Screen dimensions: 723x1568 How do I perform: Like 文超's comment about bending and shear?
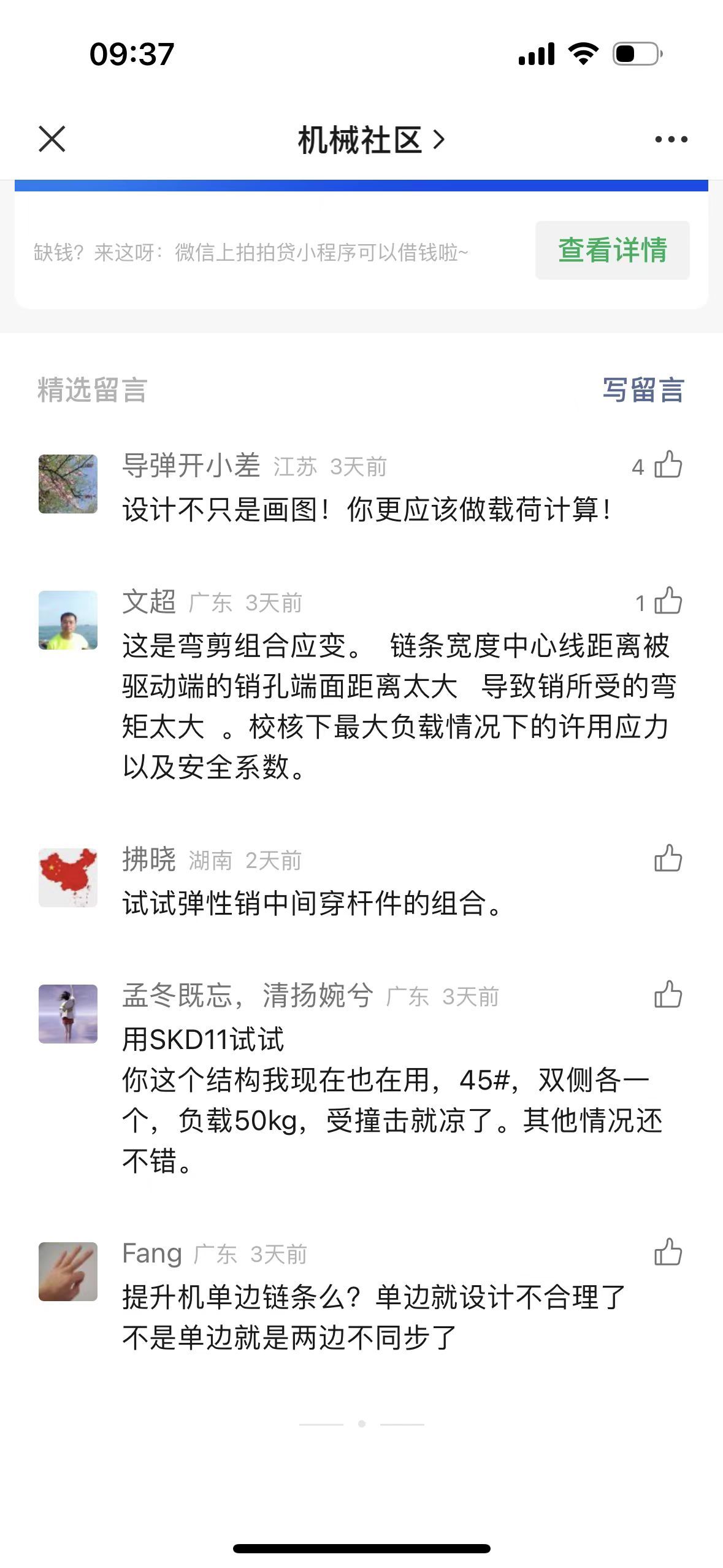[668, 601]
